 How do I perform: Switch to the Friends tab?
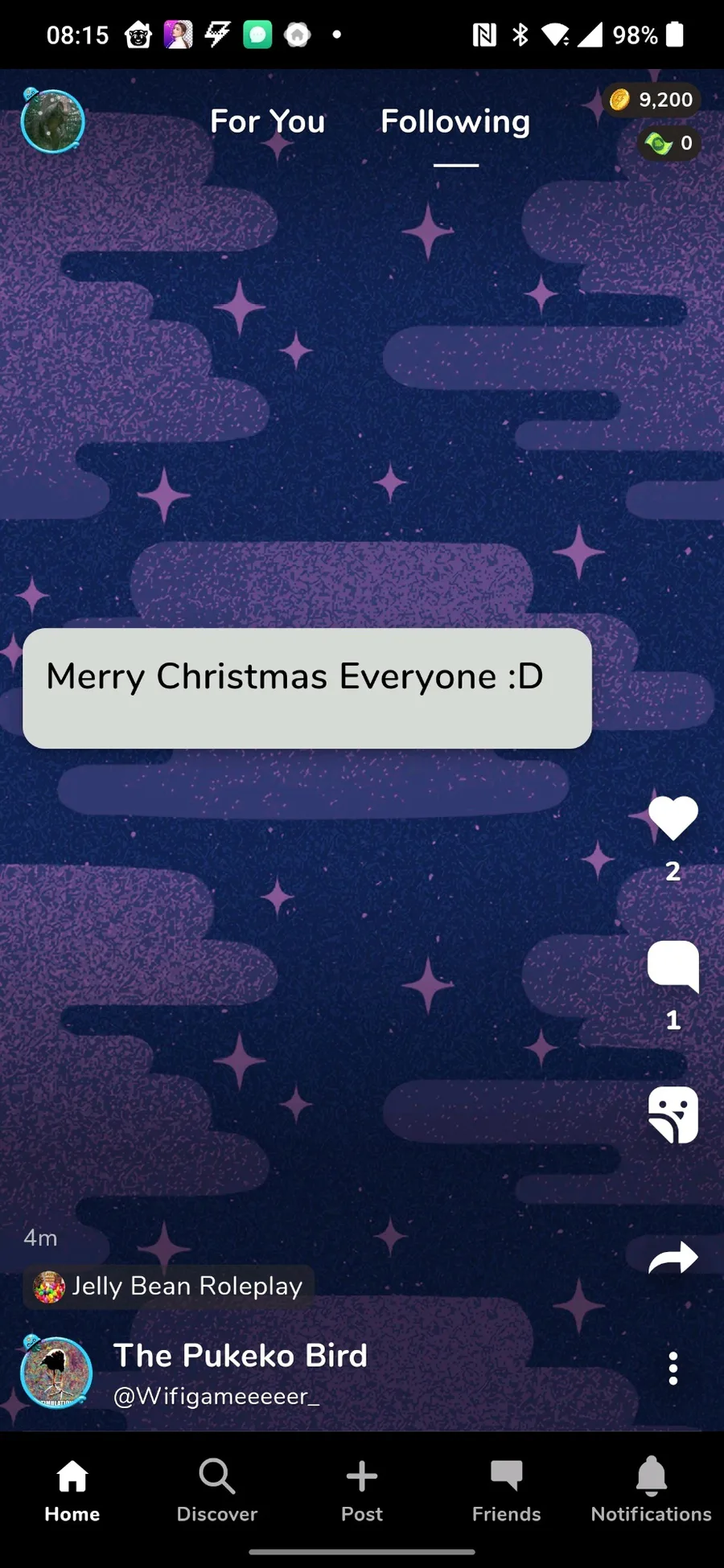tap(507, 1491)
